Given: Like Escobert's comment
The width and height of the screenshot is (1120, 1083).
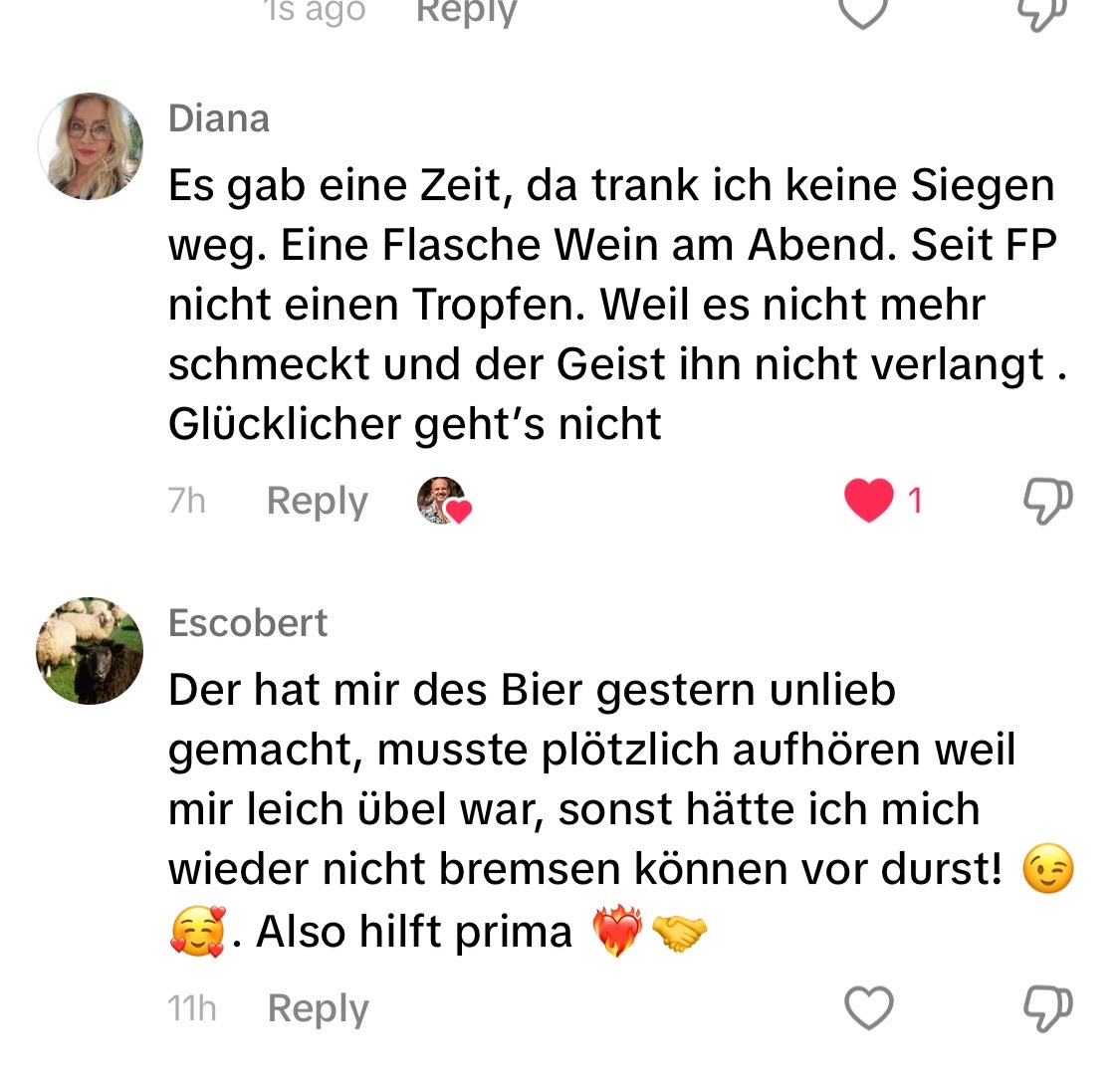Looking at the screenshot, I should point(868,1008).
